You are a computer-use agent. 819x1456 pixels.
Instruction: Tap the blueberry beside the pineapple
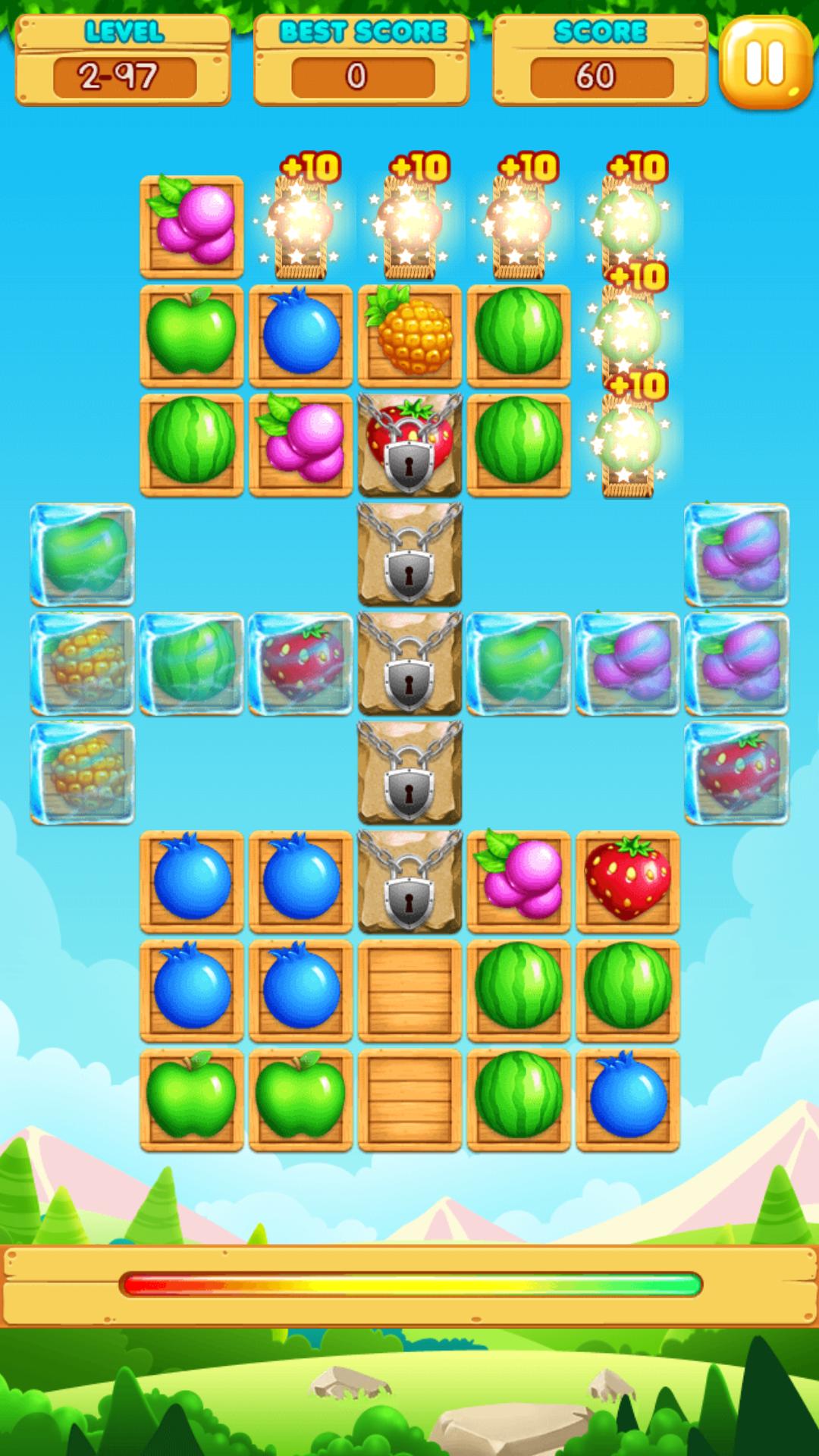pos(301,334)
